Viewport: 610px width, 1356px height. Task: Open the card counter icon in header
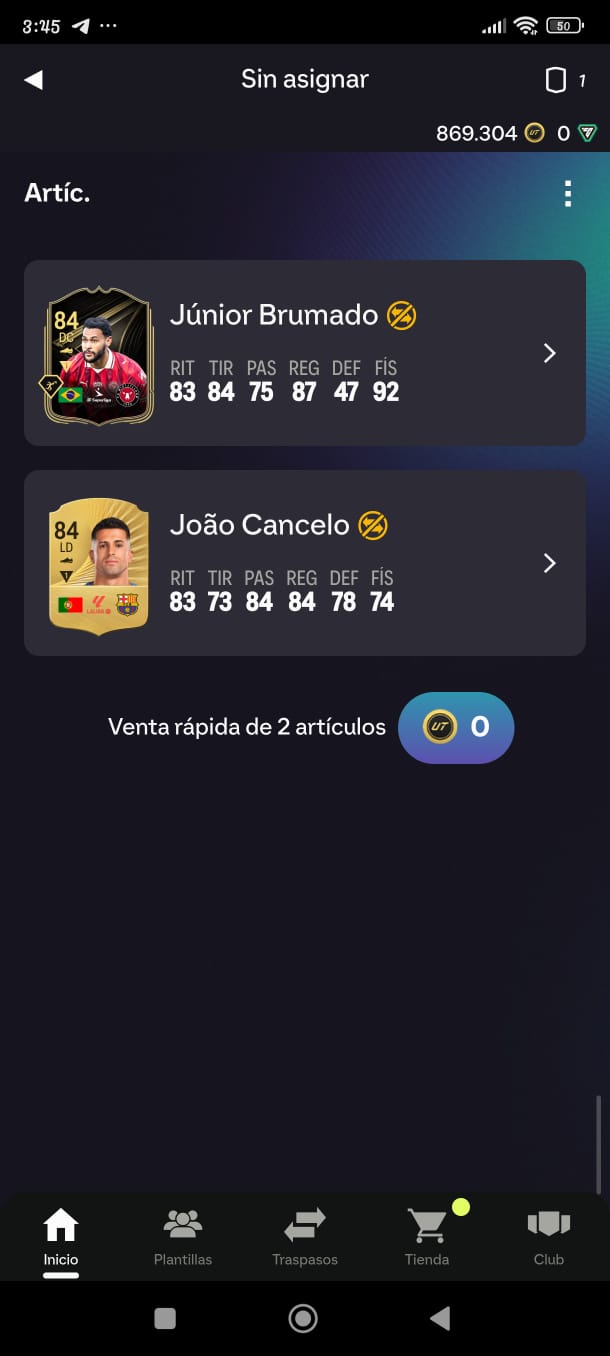pyautogui.click(x=563, y=80)
